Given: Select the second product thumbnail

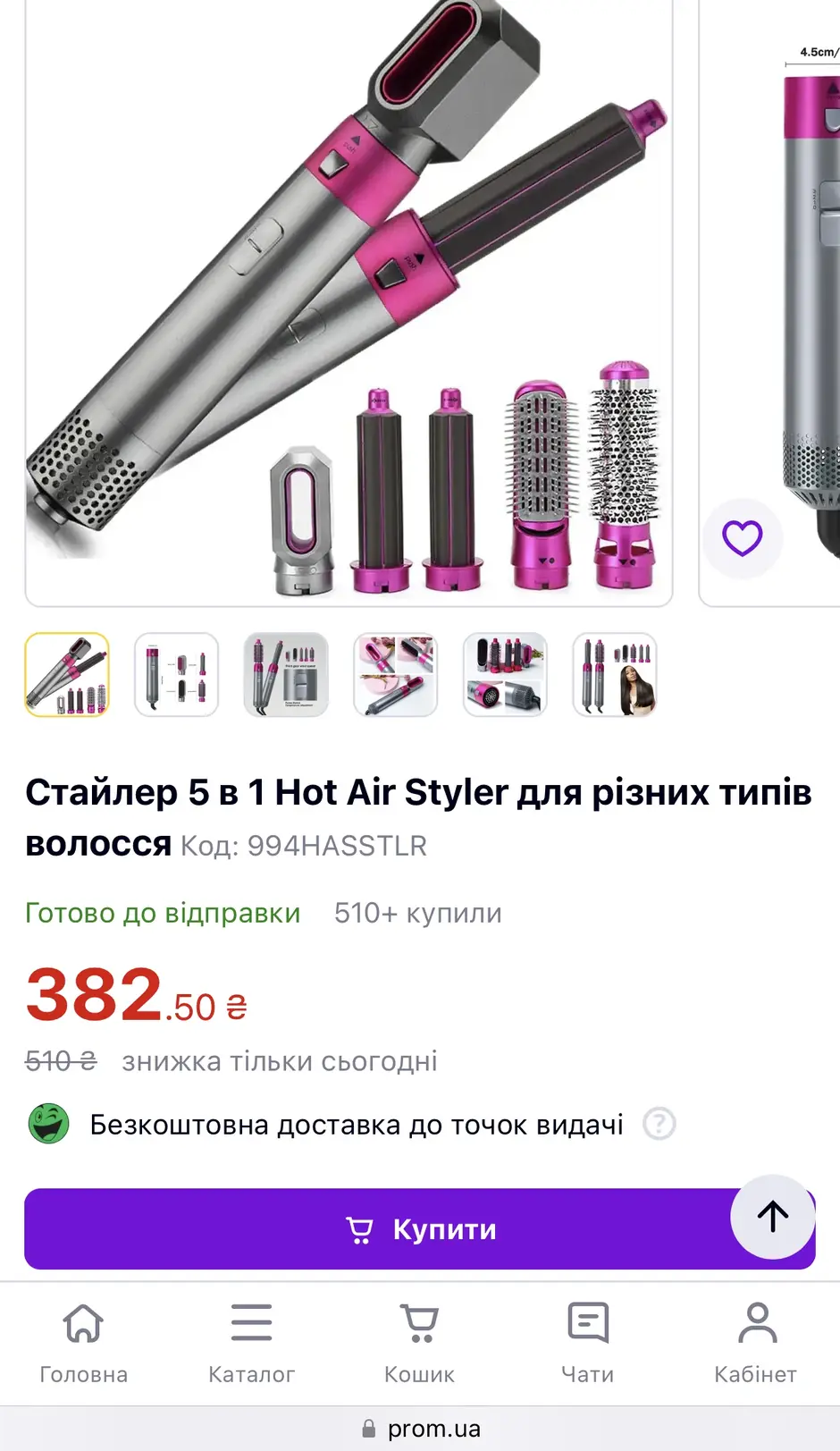Looking at the screenshot, I should (x=176, y=675).
